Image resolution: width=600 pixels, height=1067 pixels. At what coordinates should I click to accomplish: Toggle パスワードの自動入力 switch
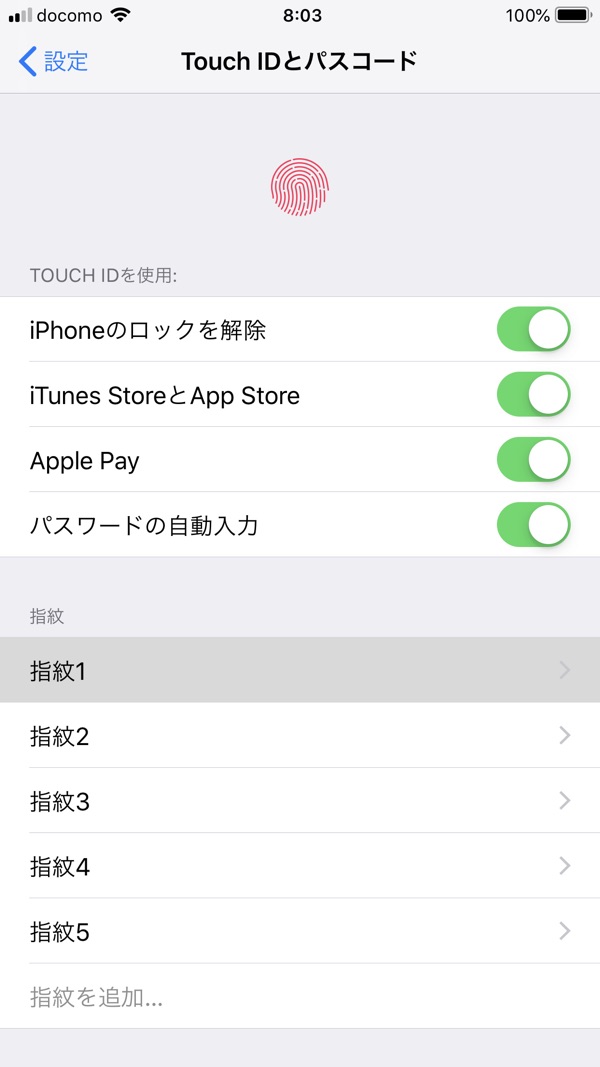533,525
